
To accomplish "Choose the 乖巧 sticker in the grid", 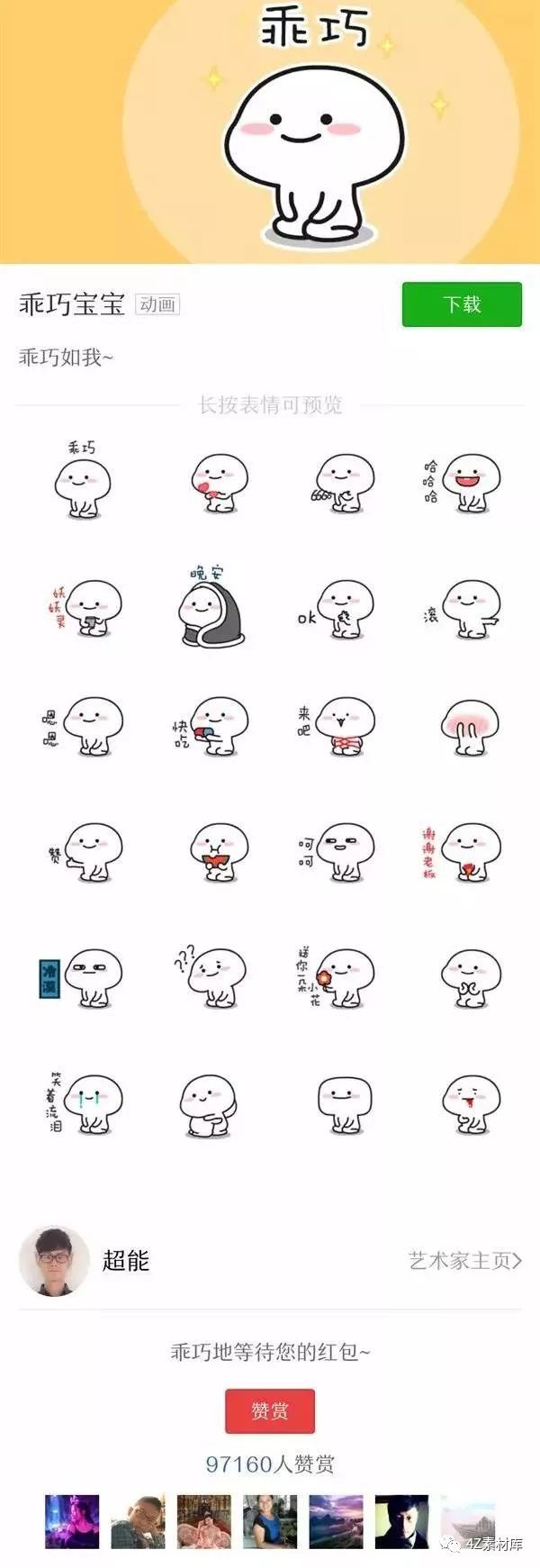I will [83, 481].
